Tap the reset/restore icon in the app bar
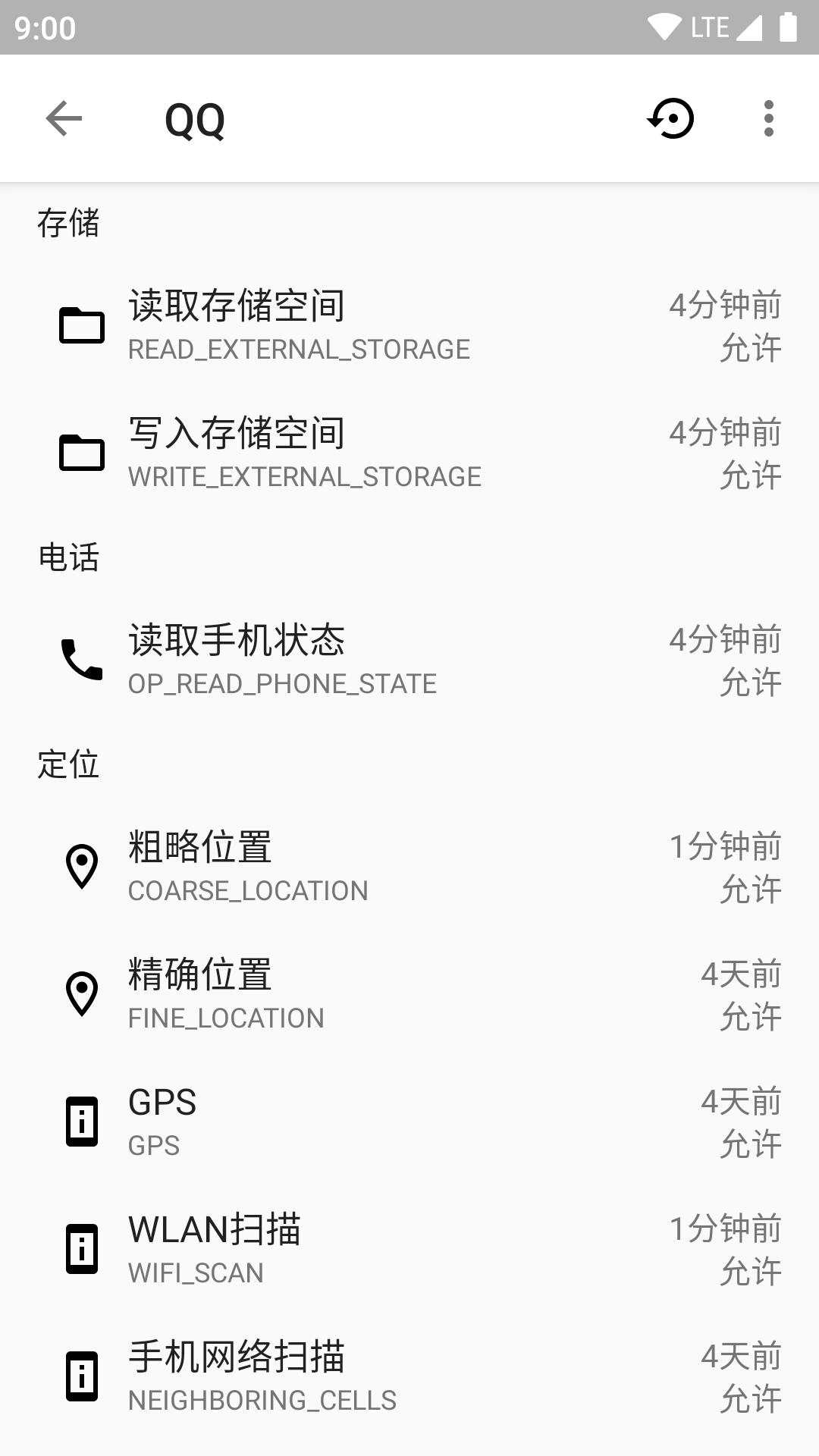819x1456 pixels. [671, 118]
